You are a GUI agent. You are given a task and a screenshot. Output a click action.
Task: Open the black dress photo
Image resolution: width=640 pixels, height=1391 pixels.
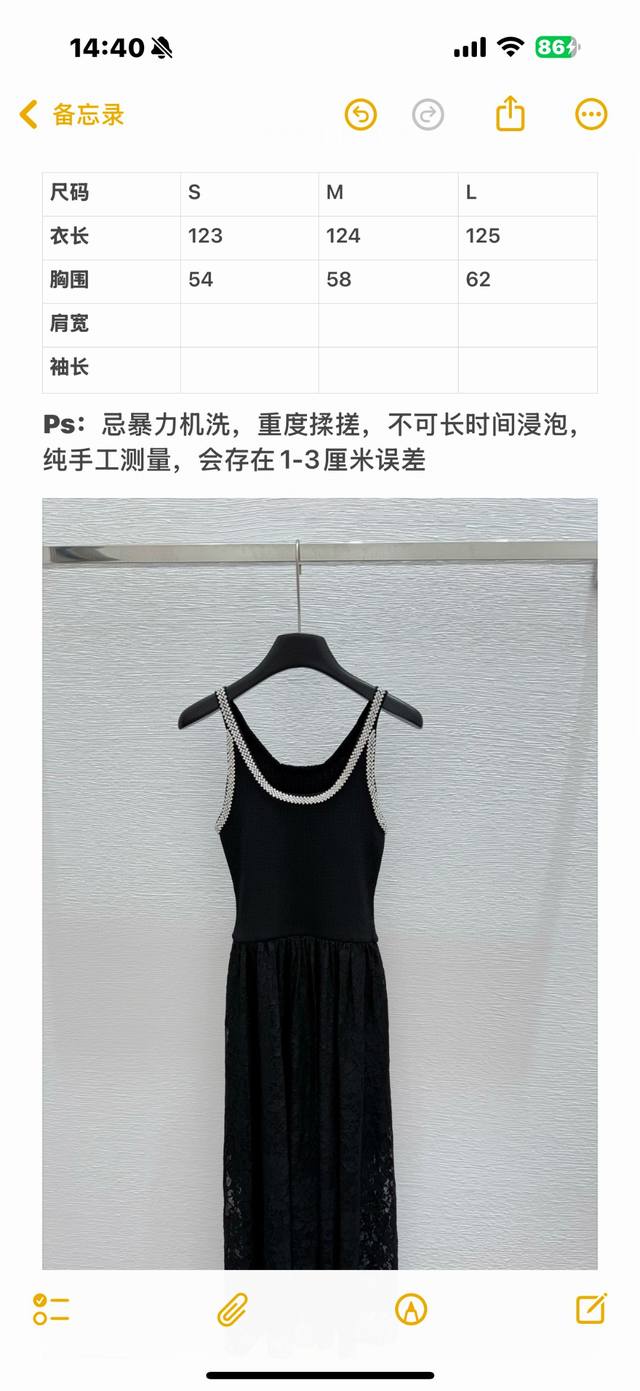320,884
